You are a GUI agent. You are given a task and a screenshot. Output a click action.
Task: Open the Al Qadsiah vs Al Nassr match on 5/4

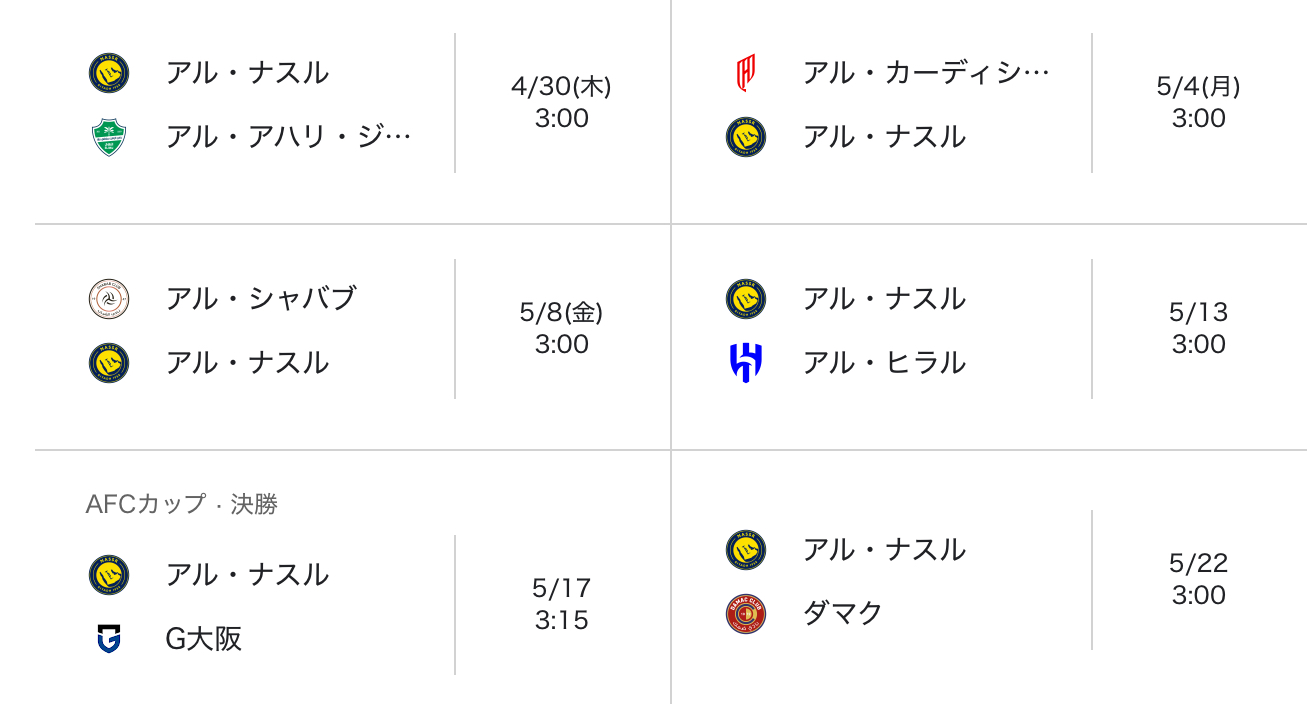click(988, 104)
